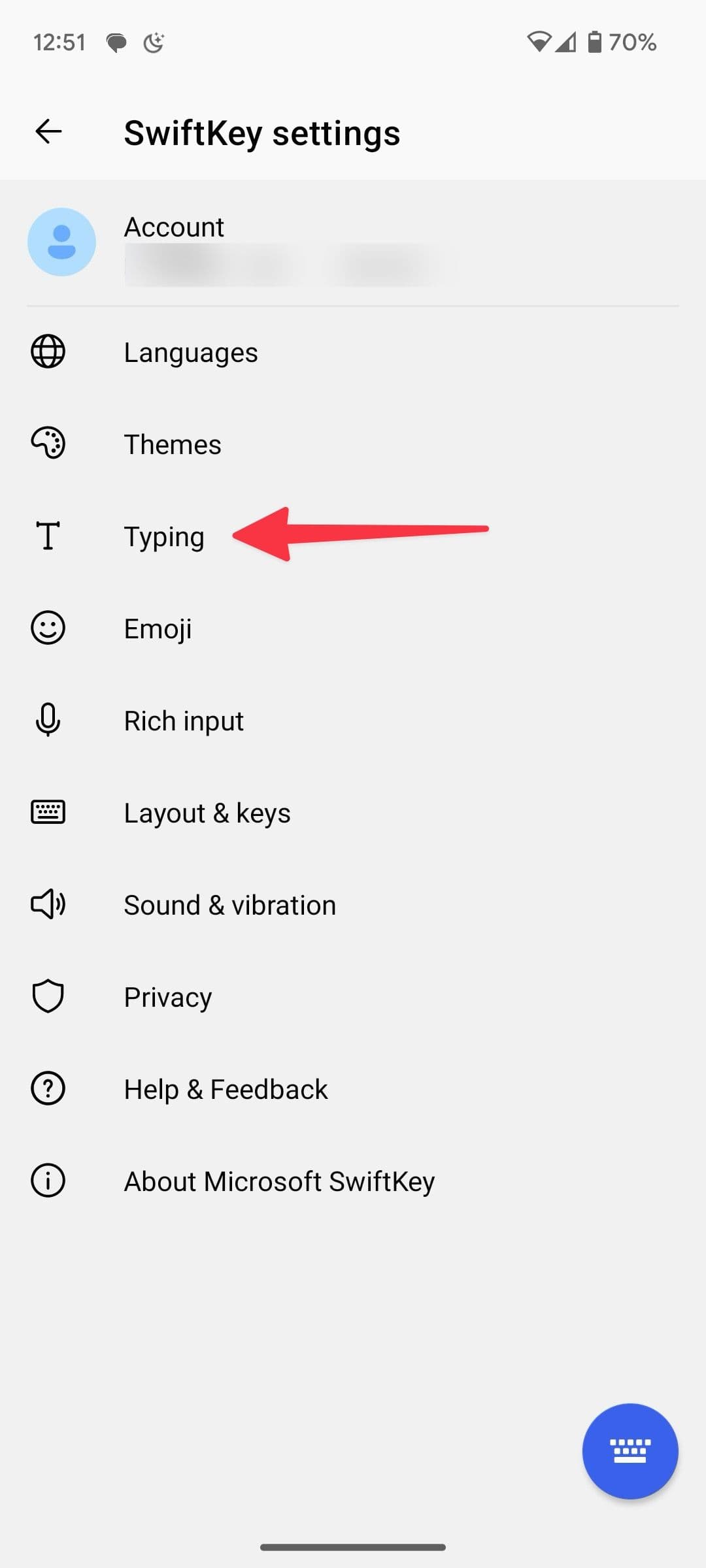Open About Microsoft SwiftKey
This screenshot has height=1568, width=706.
coord(279,1180)
